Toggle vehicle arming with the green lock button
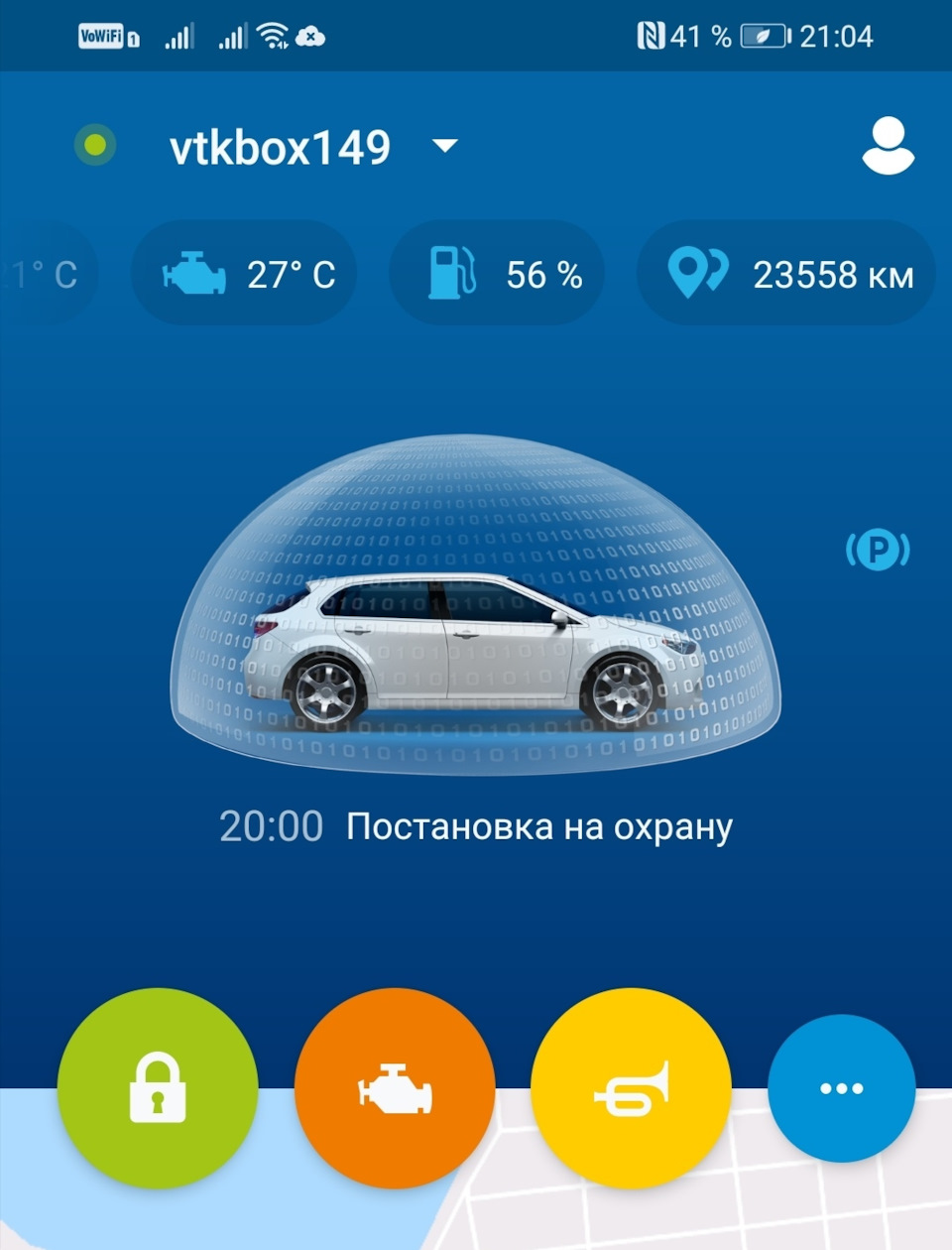The height and width of the screenshot is (1250, 952). pyautogui.click(x=159, y=1088)
